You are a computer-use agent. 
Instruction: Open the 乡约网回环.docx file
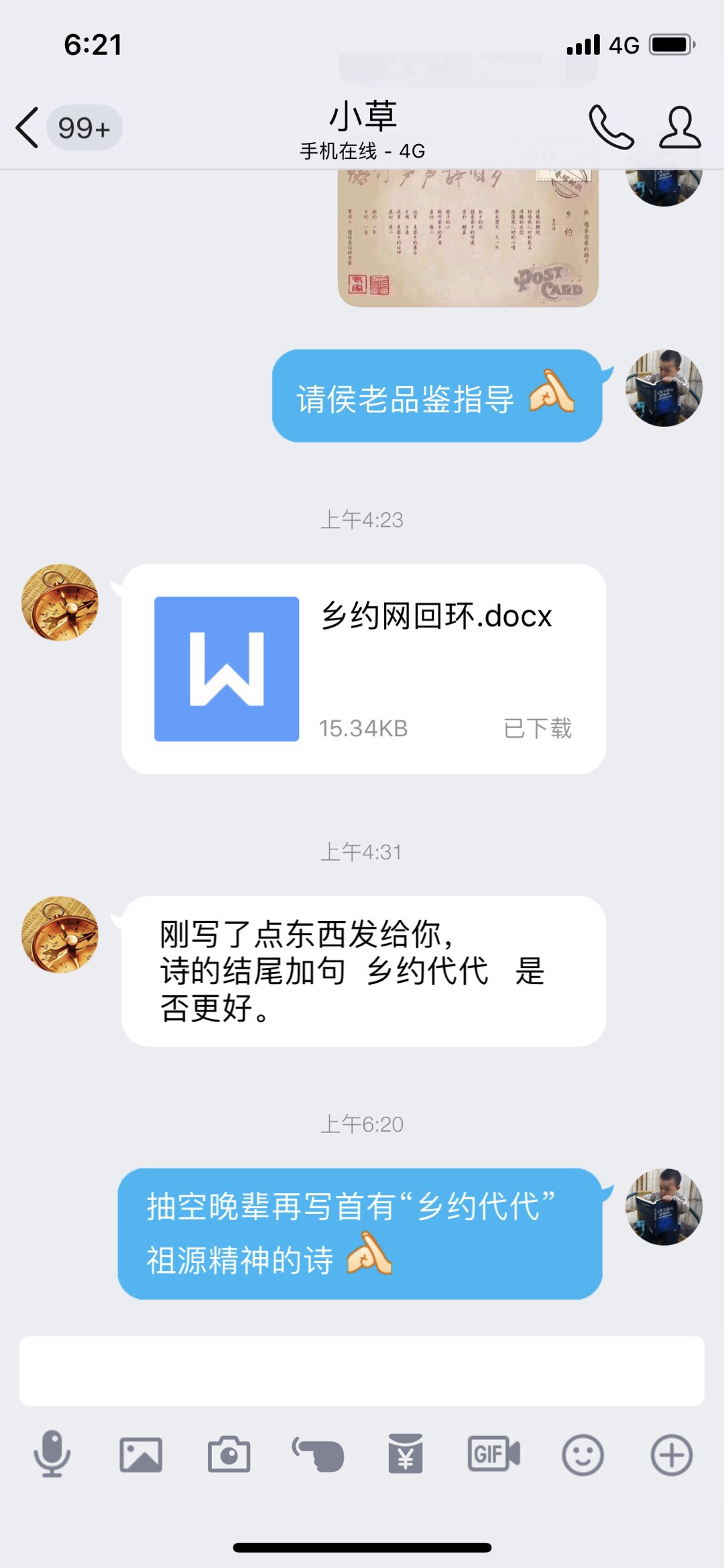(363, 669)
